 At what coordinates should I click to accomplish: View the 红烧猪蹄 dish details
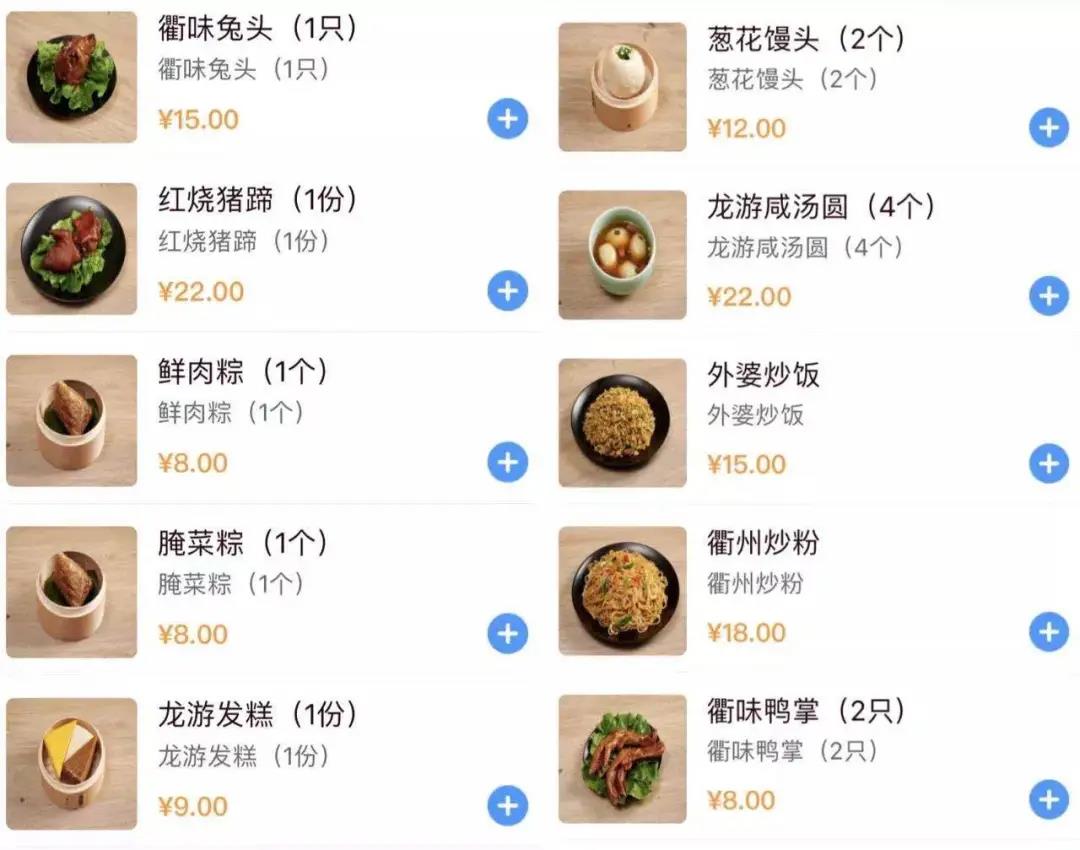(71, 249)
